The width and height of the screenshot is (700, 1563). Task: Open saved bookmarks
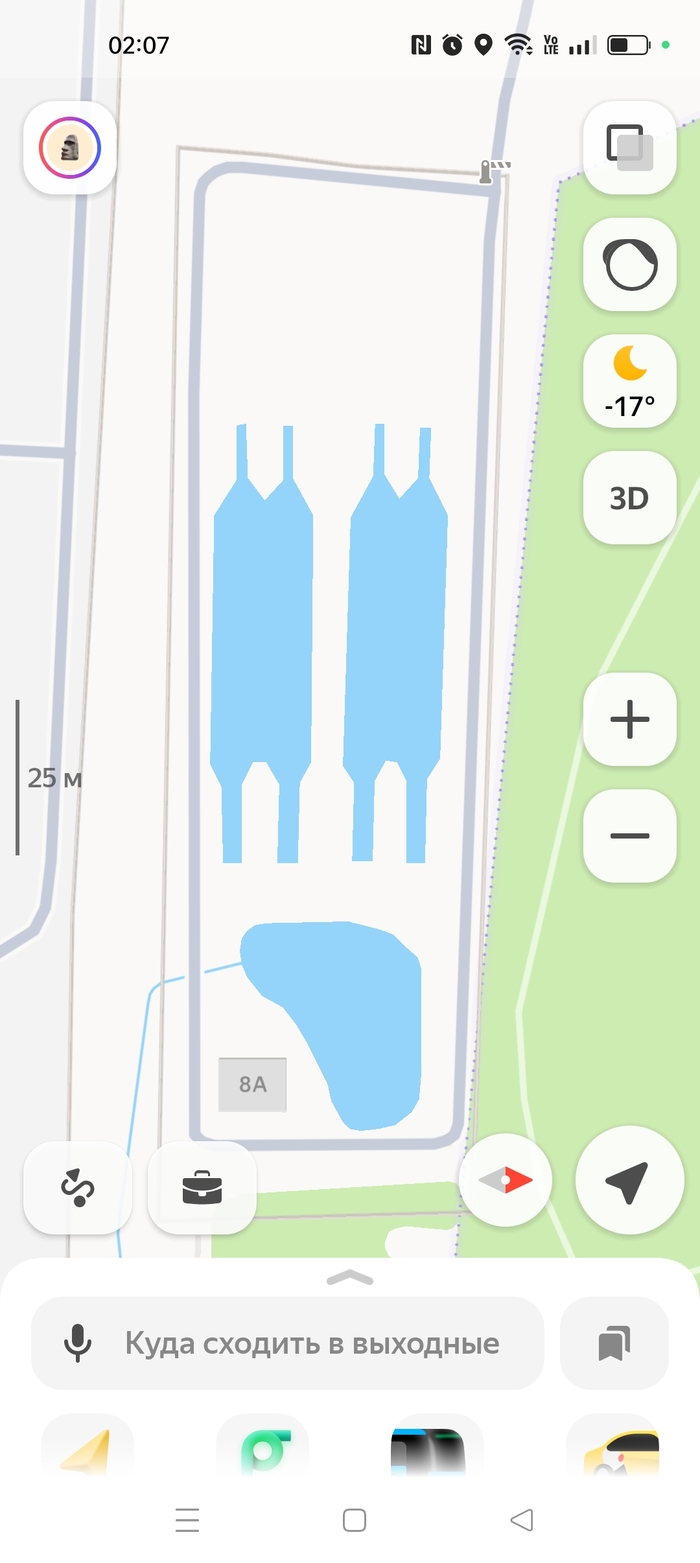tap(614, 1343)
